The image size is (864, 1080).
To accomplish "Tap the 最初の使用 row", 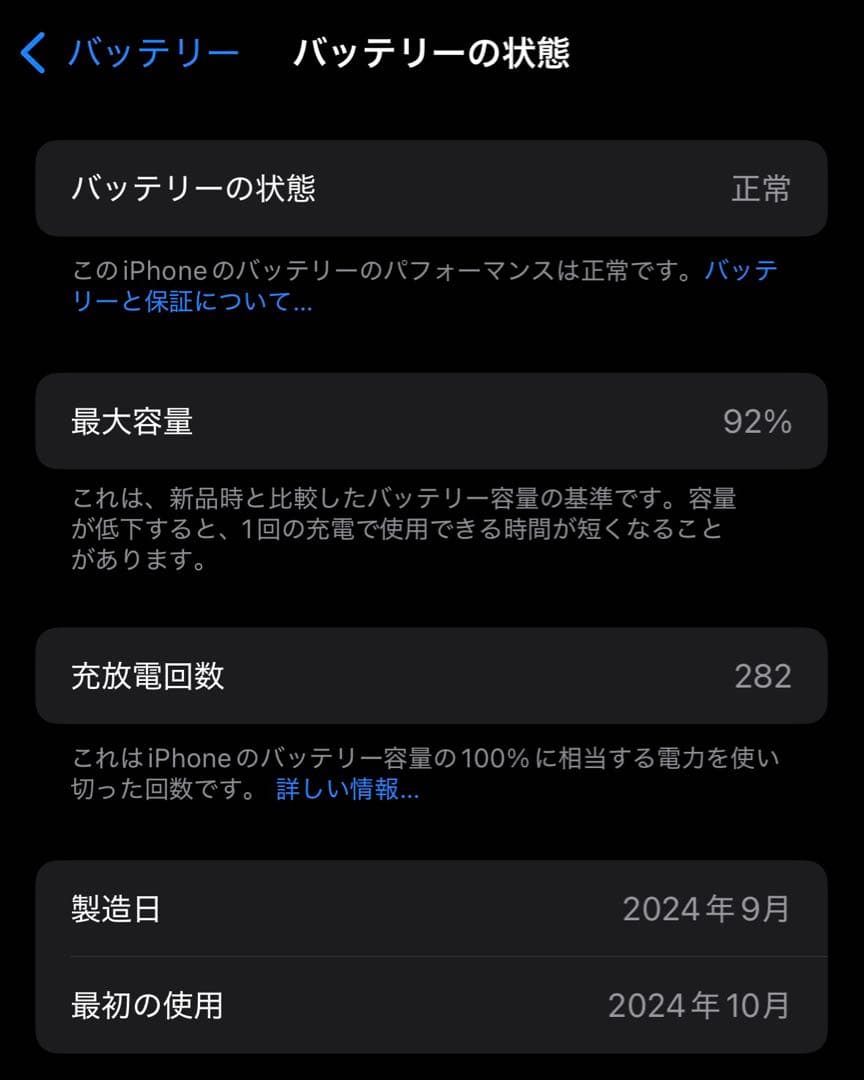I will click(x=430, y=1007).
